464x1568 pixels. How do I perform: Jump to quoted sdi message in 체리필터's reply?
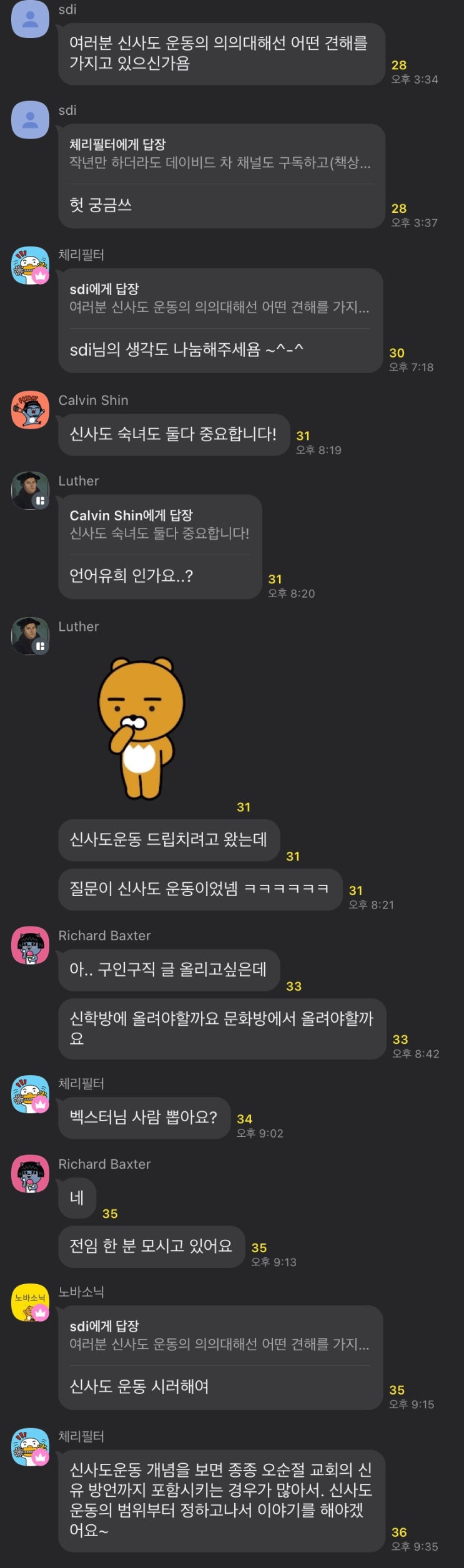[x=220, y=298]
